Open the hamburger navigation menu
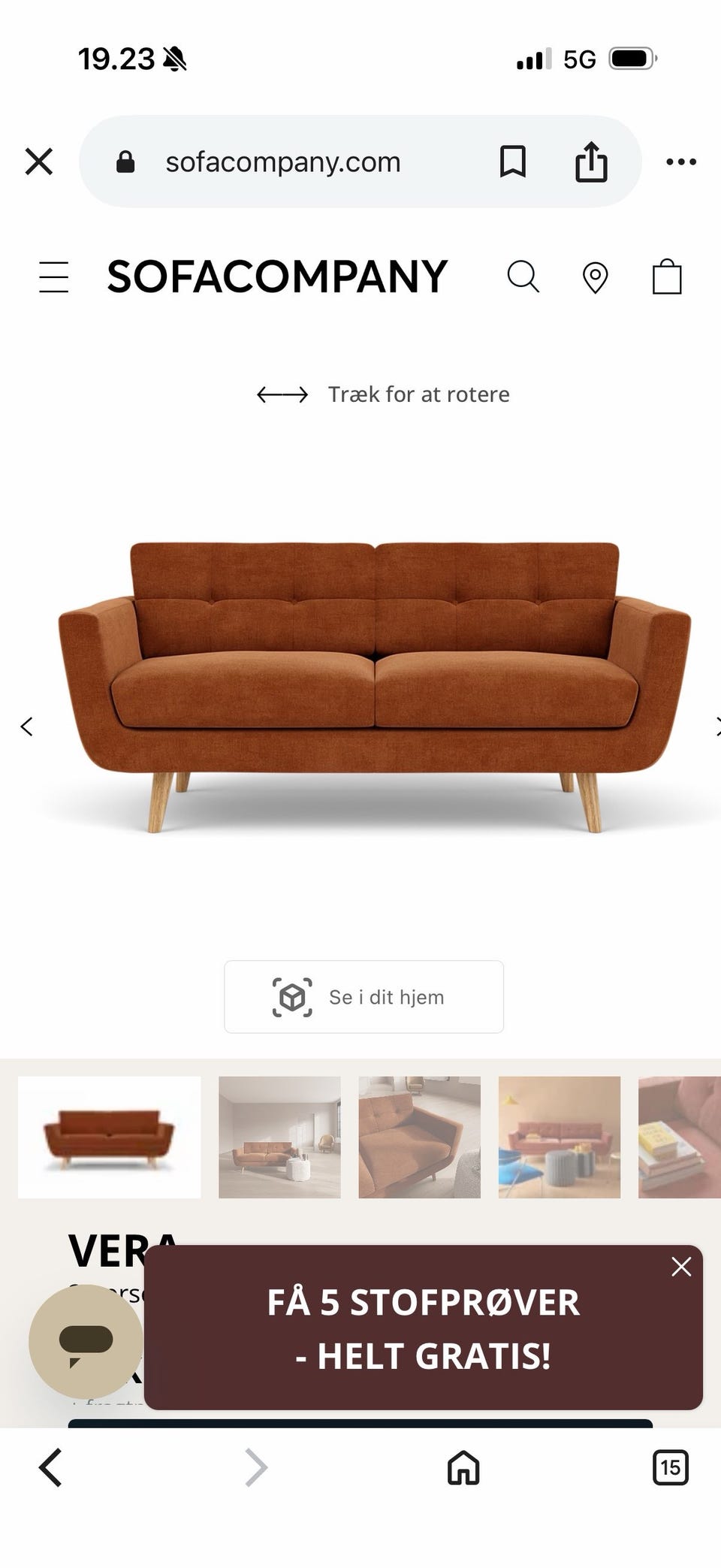Screen dimensions: 721x1568 tap(53, 276)
